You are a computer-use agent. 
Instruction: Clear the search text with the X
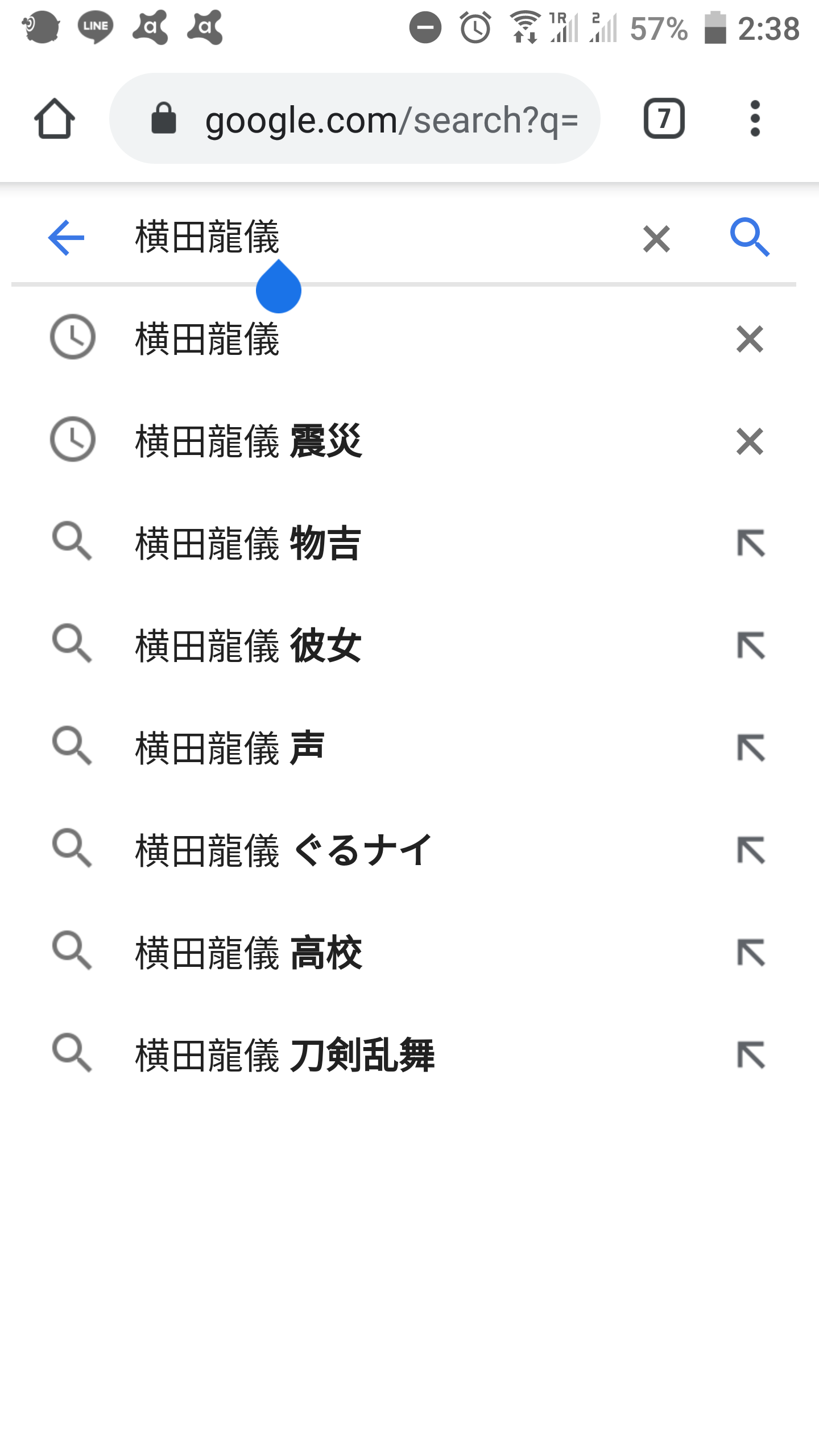[x=656, y=238]
